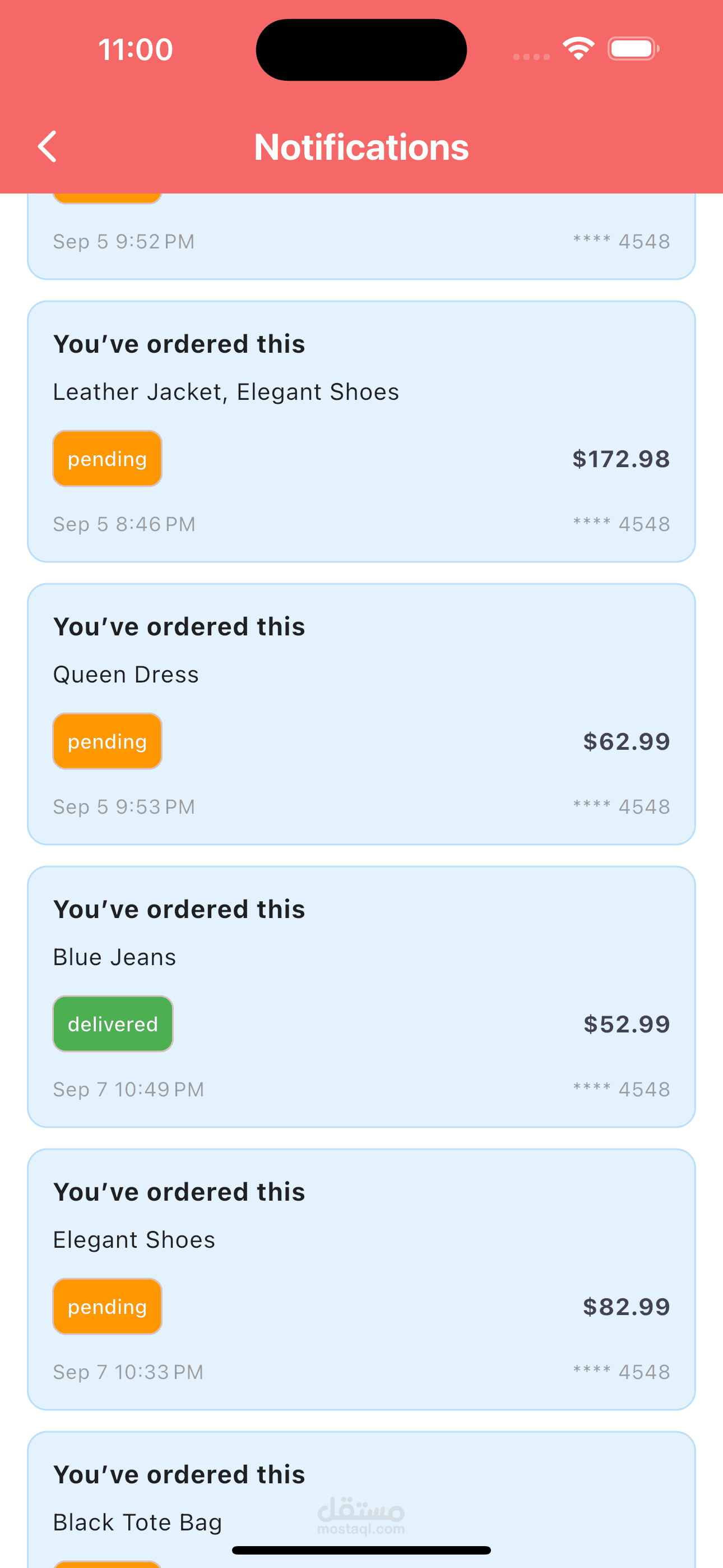Screen dimensions: 723x1568
Task: Open the Leather Jacket, Elegant Shoes order
Action: point(361,432)
